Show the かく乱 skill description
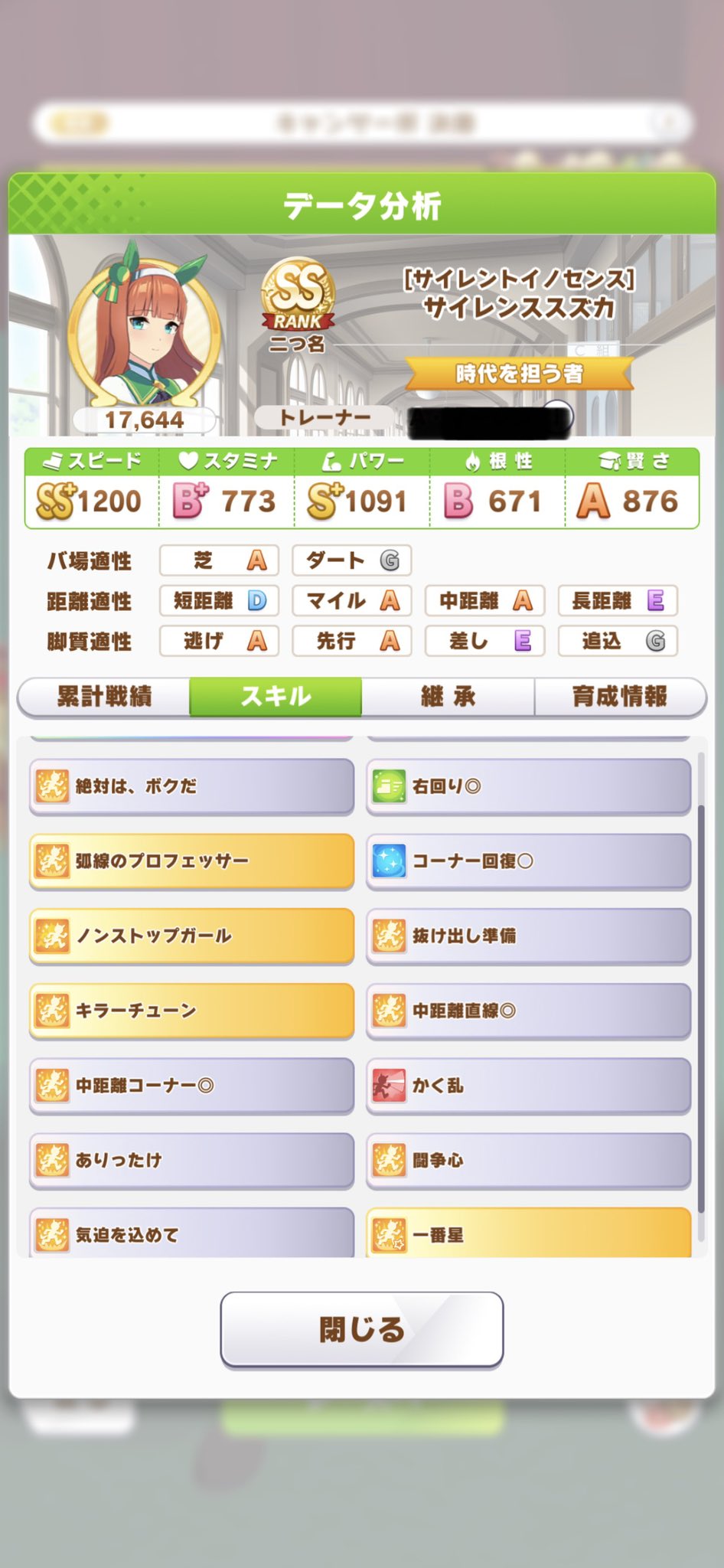Viewport: 724px width, 1568px height. coord(528,1085)
